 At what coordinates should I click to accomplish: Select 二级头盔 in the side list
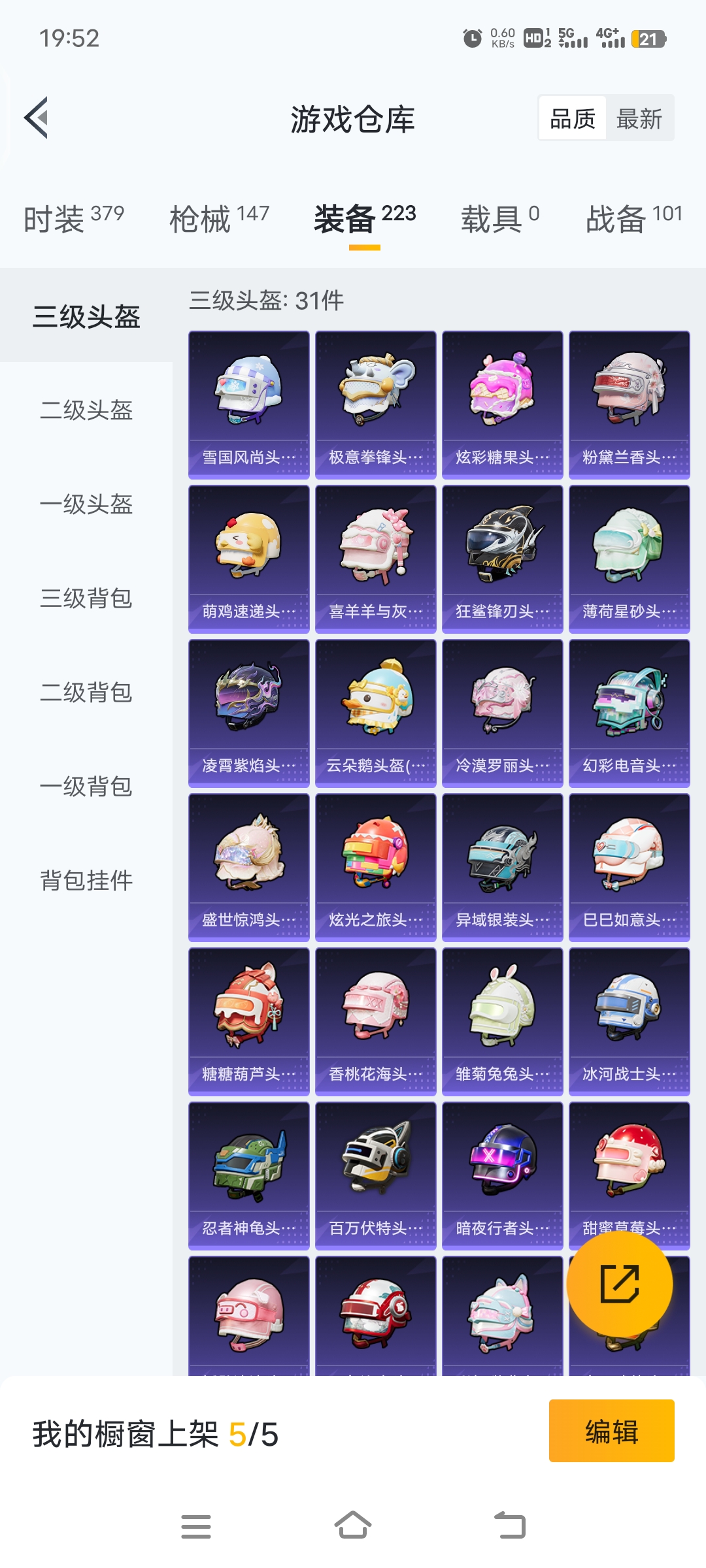coord(86,410)
